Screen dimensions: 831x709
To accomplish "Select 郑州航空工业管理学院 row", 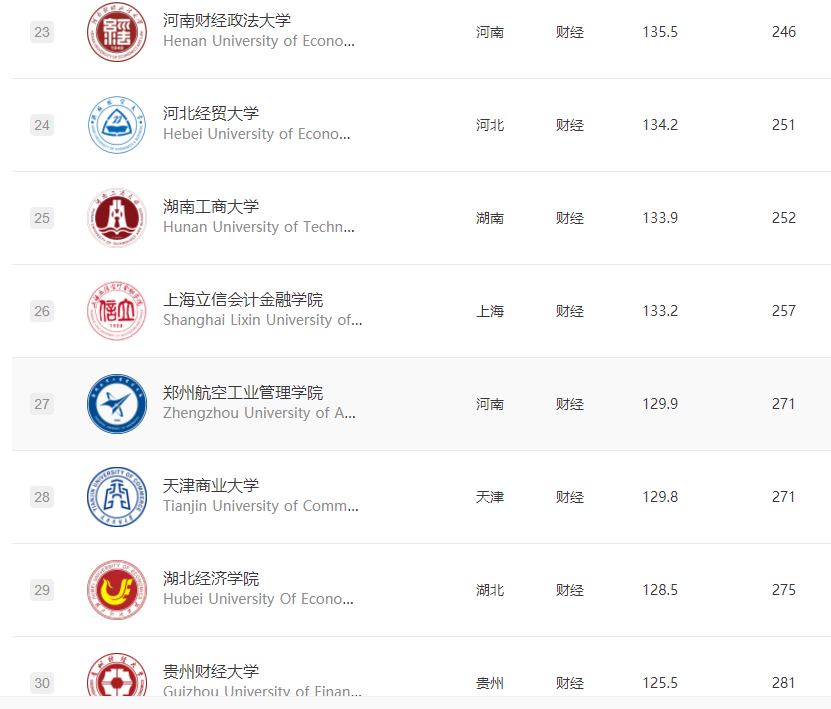I will [x=242, y=393].
